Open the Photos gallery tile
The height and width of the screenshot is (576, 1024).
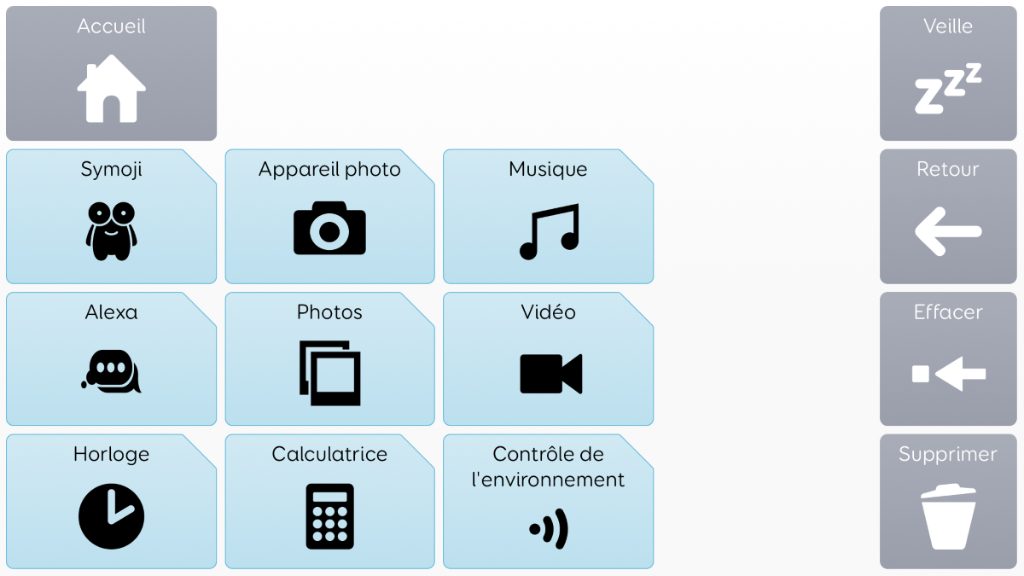(x=329, y=359)
